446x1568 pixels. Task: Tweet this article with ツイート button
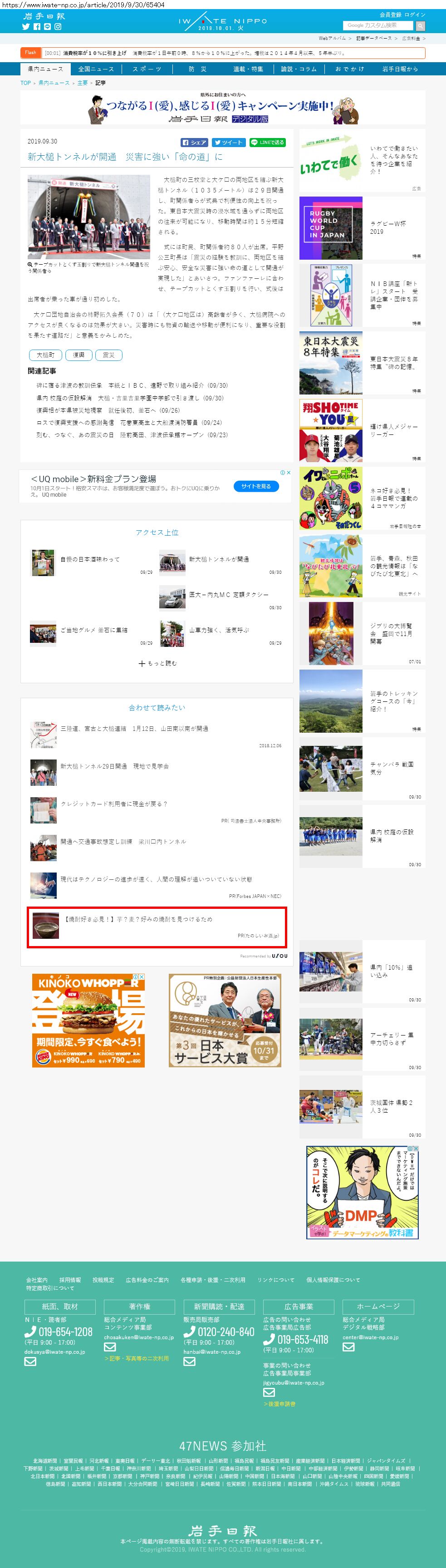pyautogui.click(x=229, y=143)
